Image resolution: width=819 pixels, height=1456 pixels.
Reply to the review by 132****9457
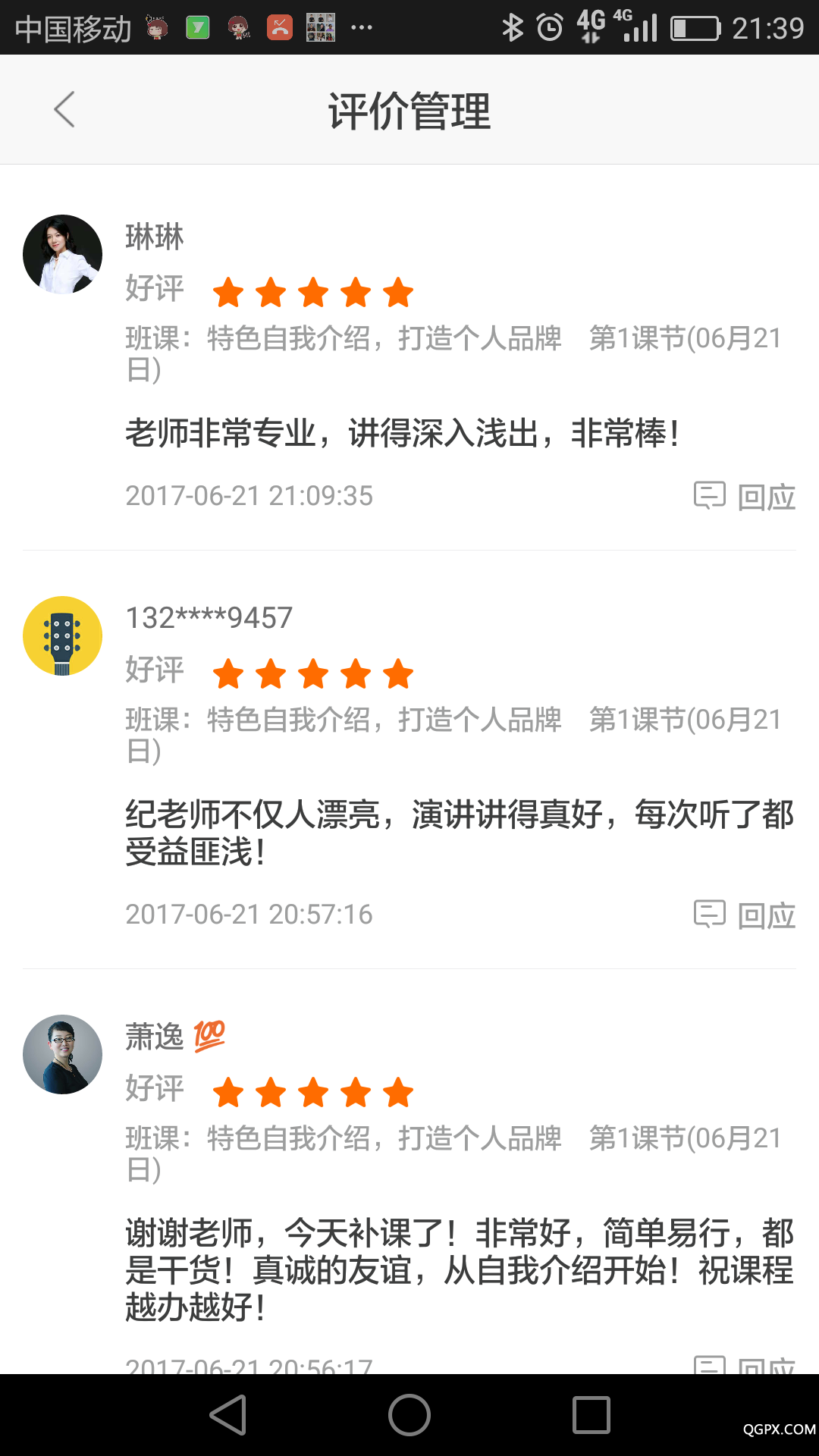[745, 915]
